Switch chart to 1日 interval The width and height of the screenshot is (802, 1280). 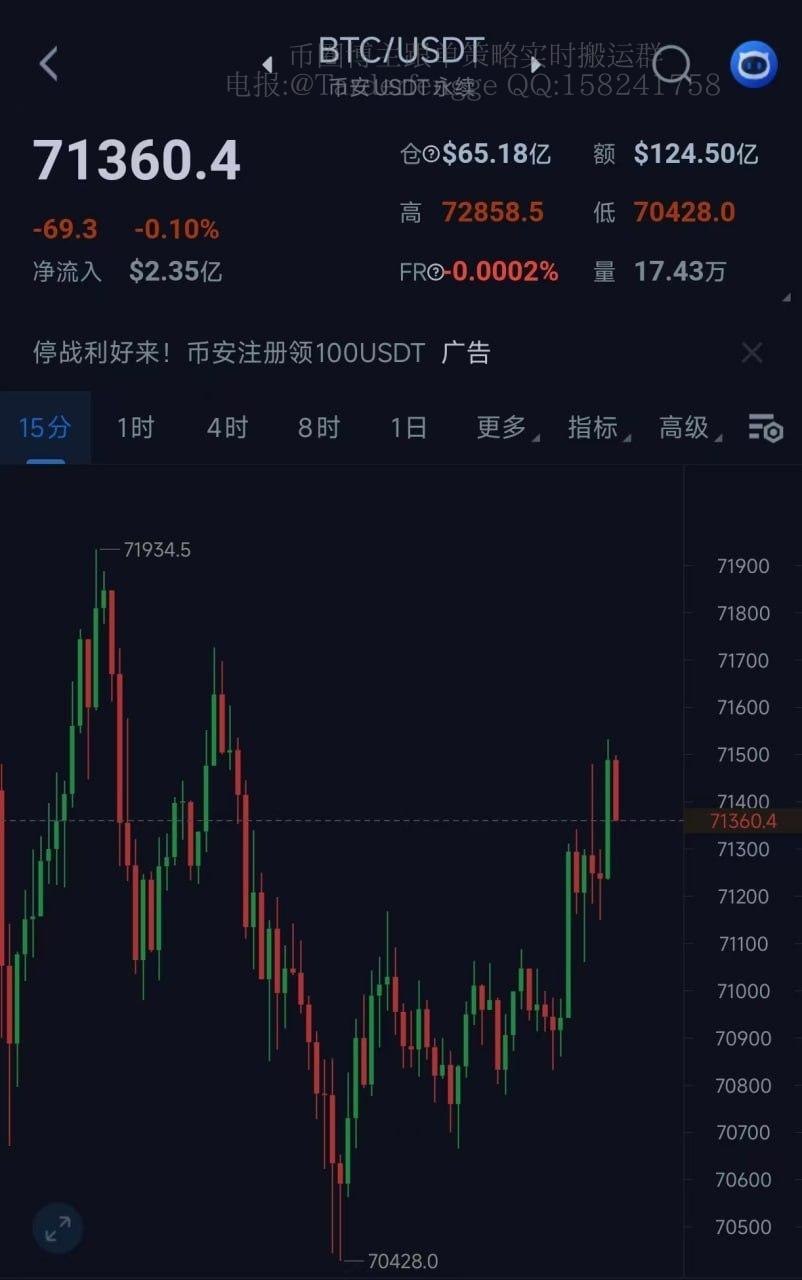pyautogui.click(x=409, y=428)
